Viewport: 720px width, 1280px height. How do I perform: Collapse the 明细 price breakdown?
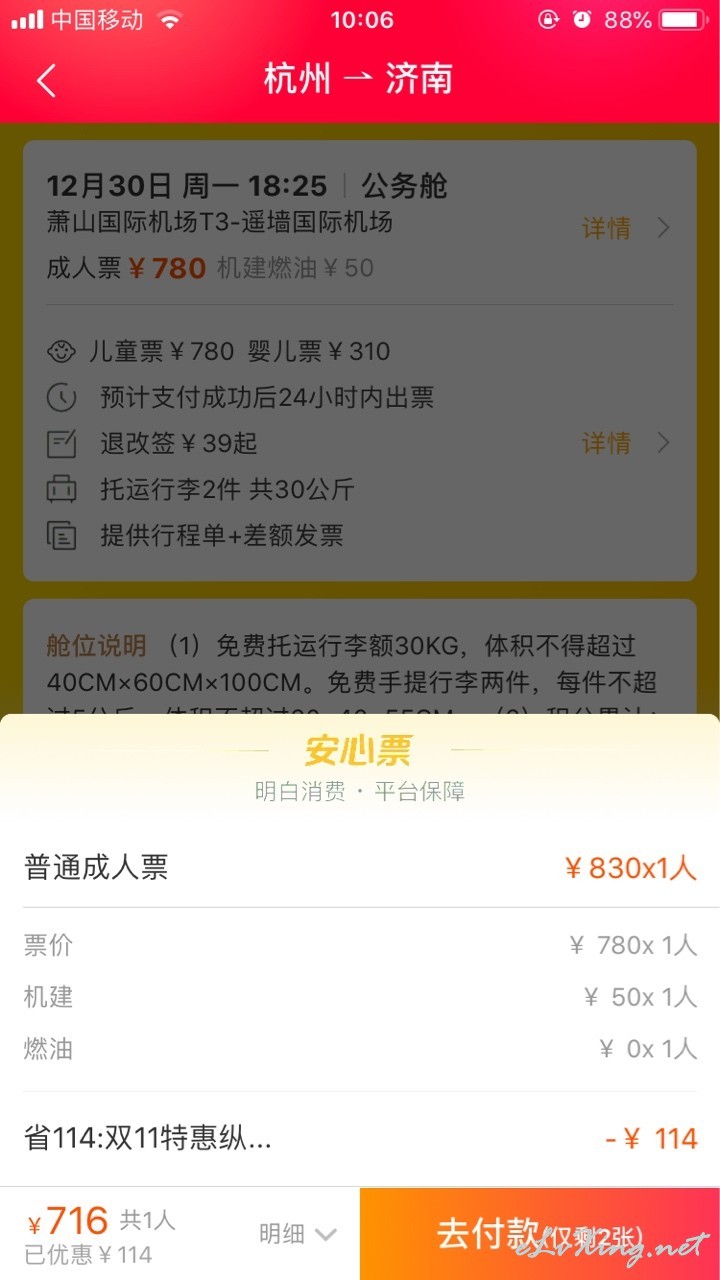tap(298, 1234)
